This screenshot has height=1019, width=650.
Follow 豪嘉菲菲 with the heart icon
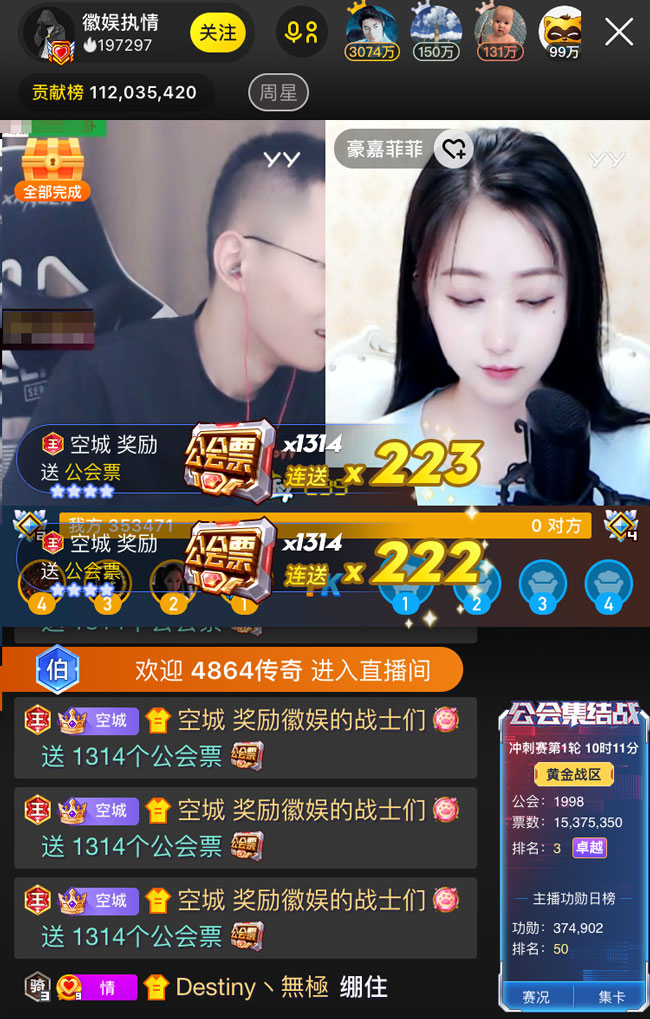click(454, 150)
